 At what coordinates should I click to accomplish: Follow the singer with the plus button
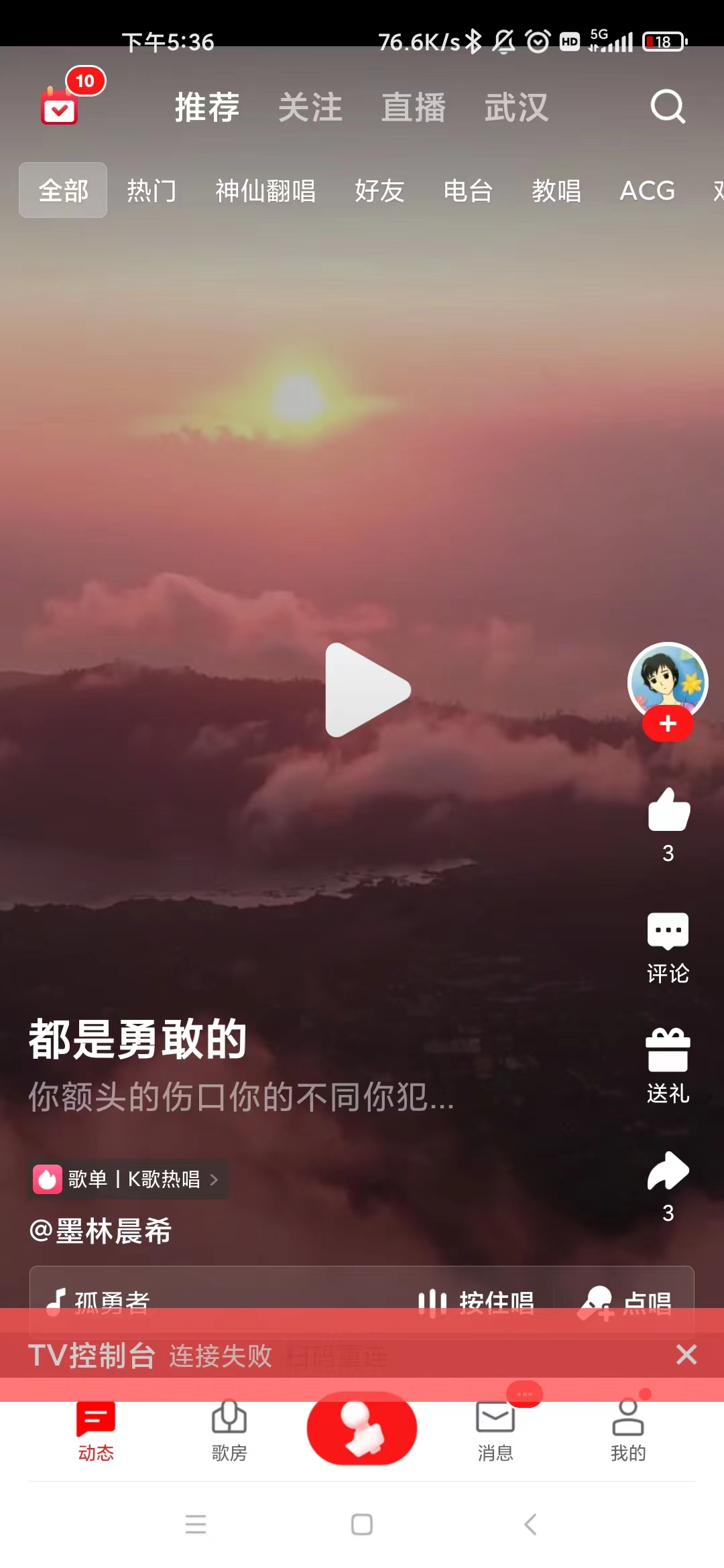[668, 724]
